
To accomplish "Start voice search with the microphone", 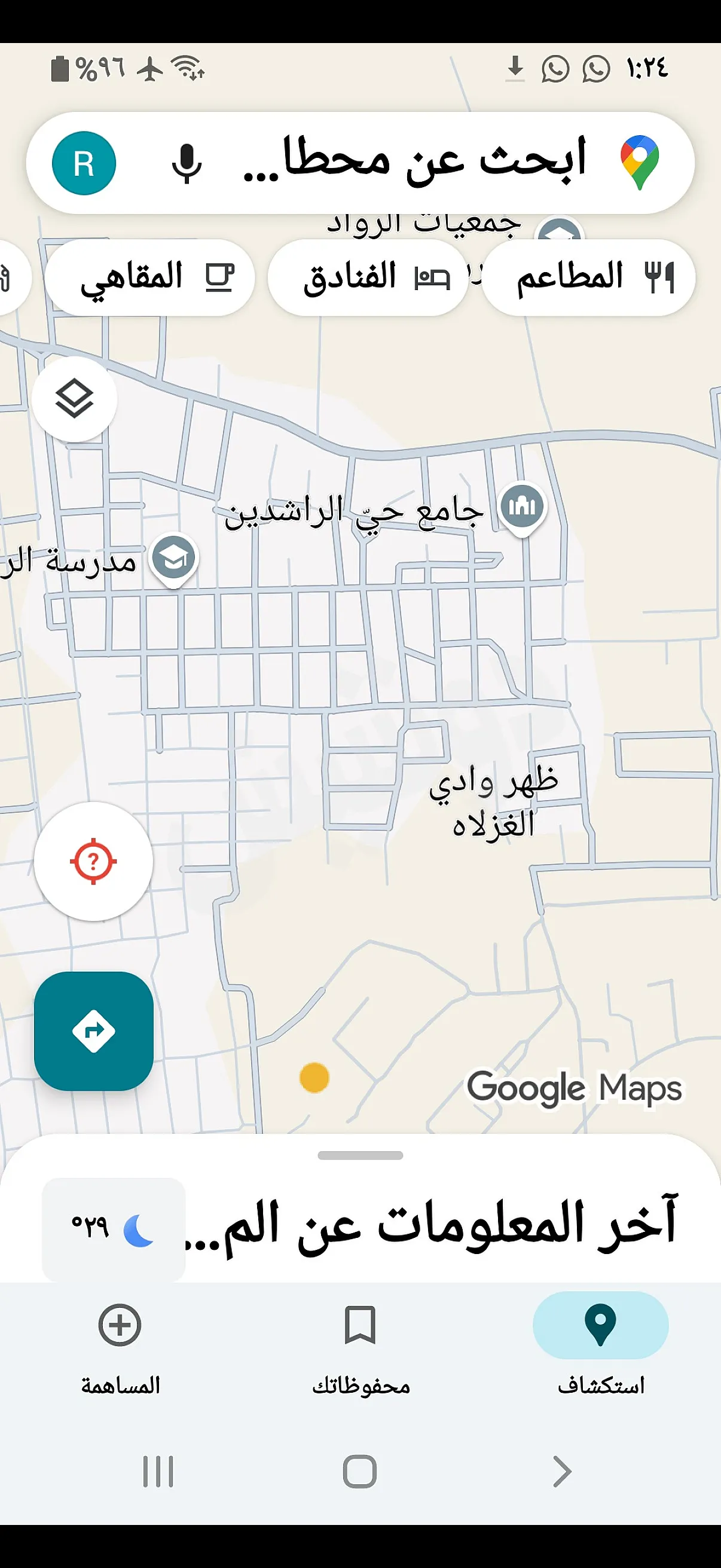I will (187, 163).
